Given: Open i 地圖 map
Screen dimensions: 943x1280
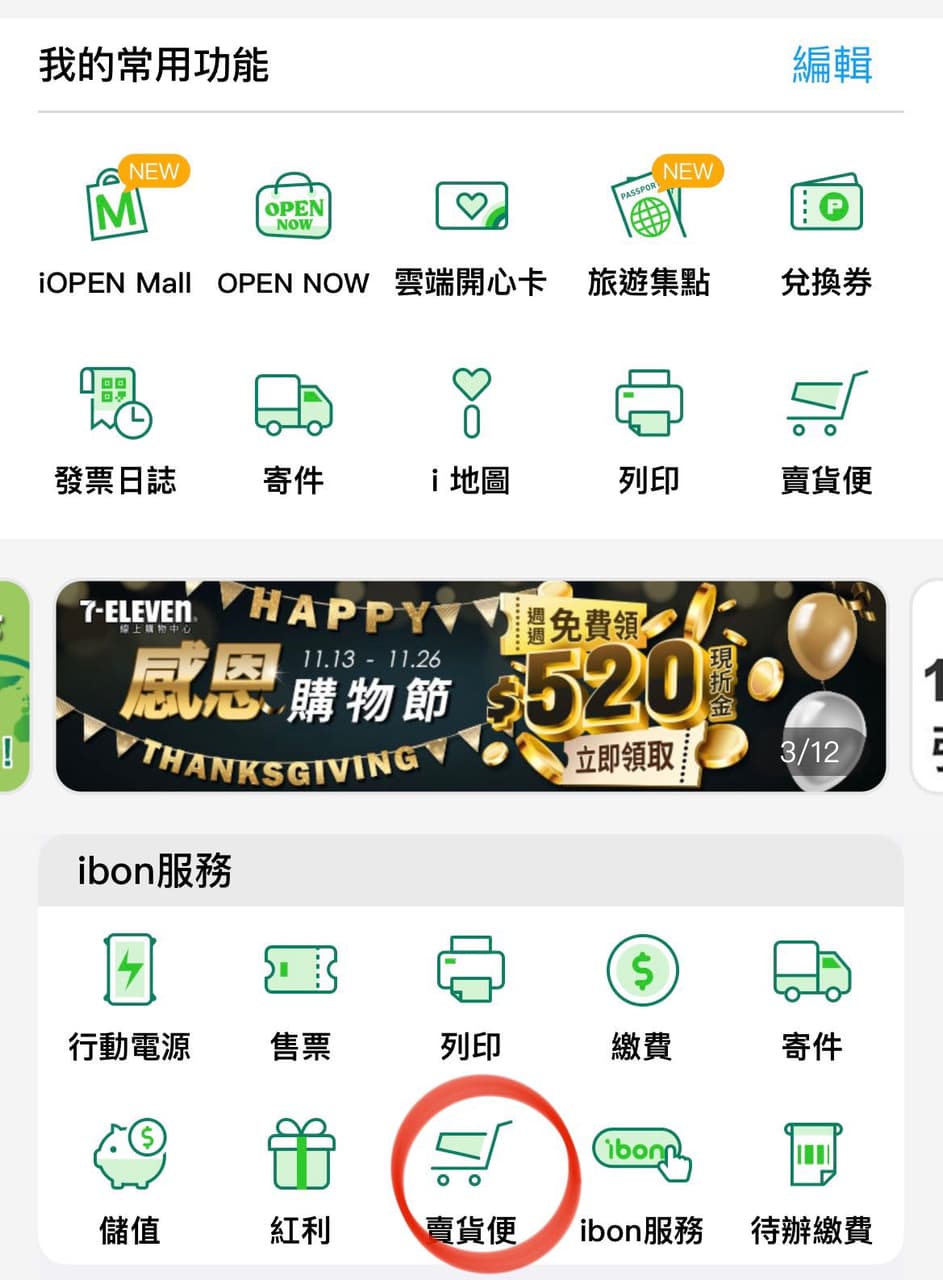Looking at the screenshot, I should click(x=471, y=430).
